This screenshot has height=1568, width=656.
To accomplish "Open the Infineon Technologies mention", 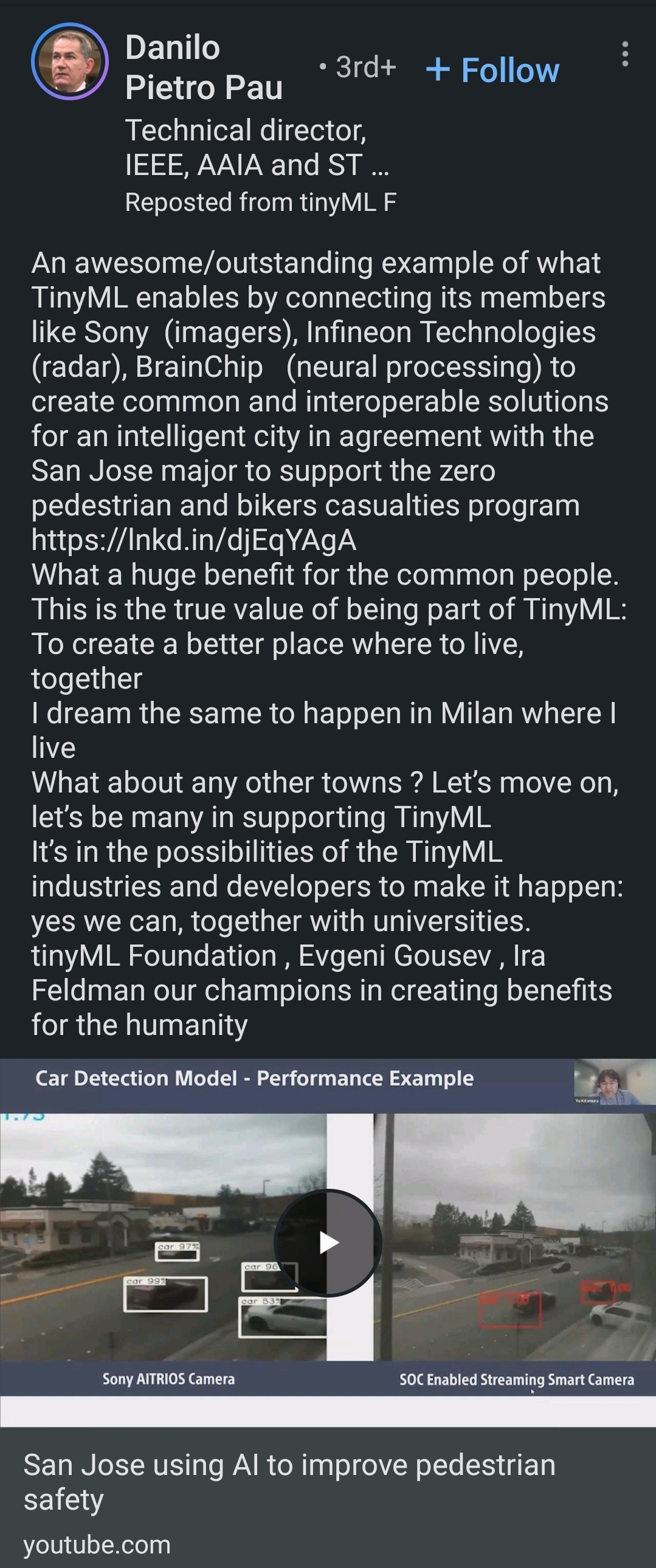I will [451, 332].
